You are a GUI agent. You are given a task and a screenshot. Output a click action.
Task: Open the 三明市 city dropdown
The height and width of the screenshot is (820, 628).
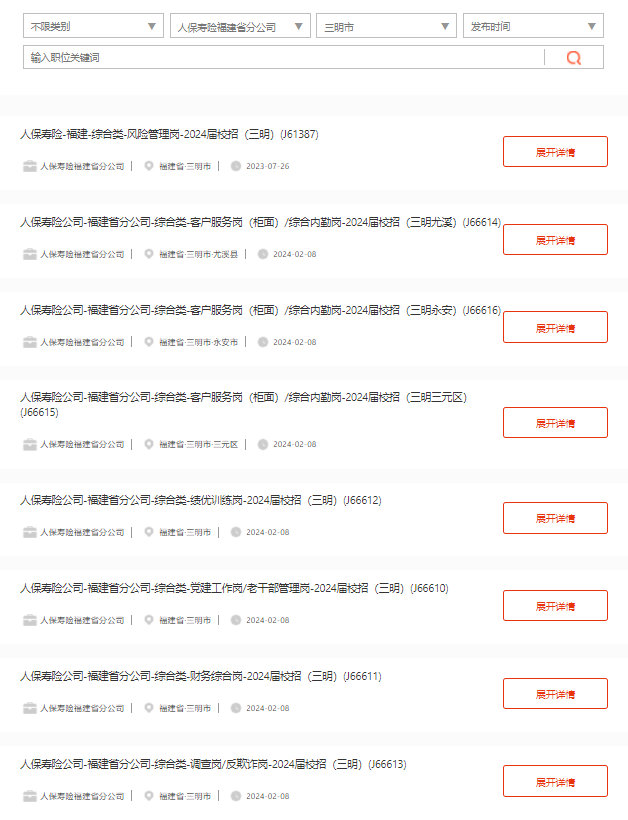[385, 26]
